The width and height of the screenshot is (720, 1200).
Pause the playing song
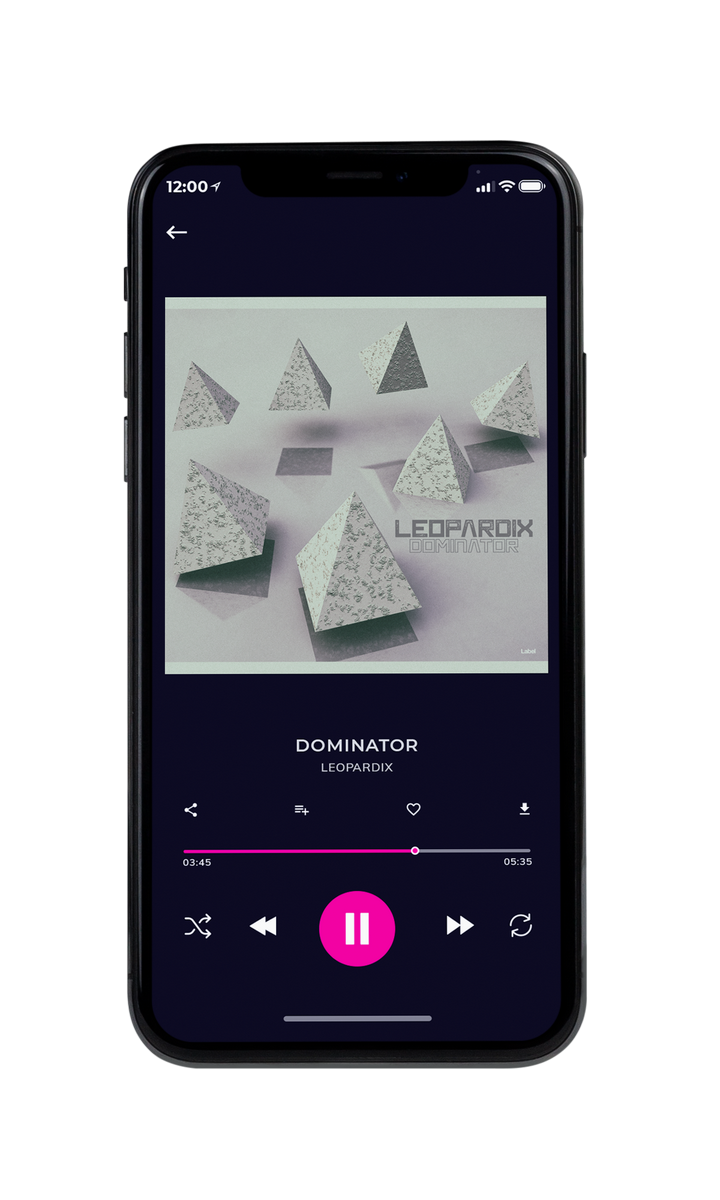click(x=357, y=929)
